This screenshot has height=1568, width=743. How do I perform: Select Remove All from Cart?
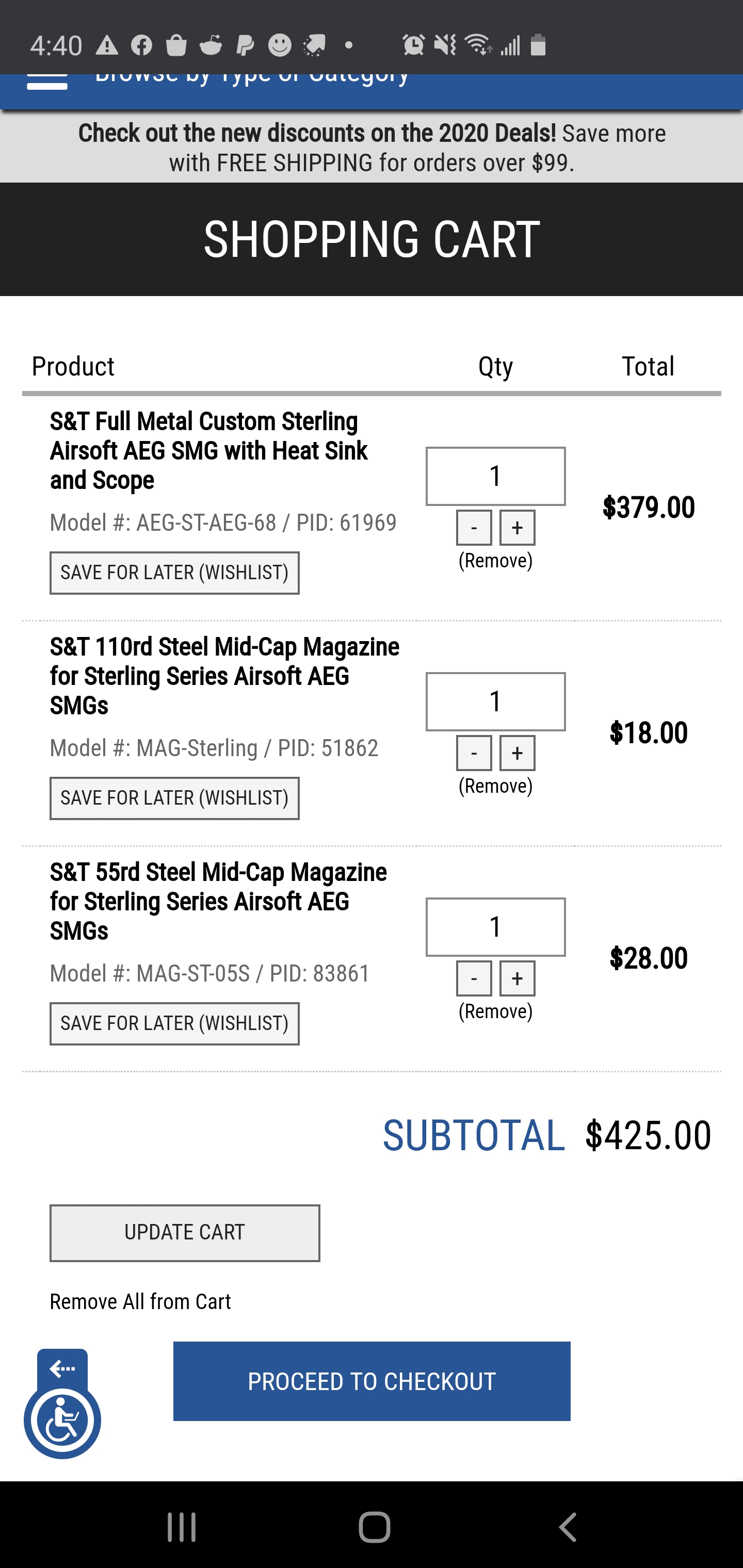140,1301
